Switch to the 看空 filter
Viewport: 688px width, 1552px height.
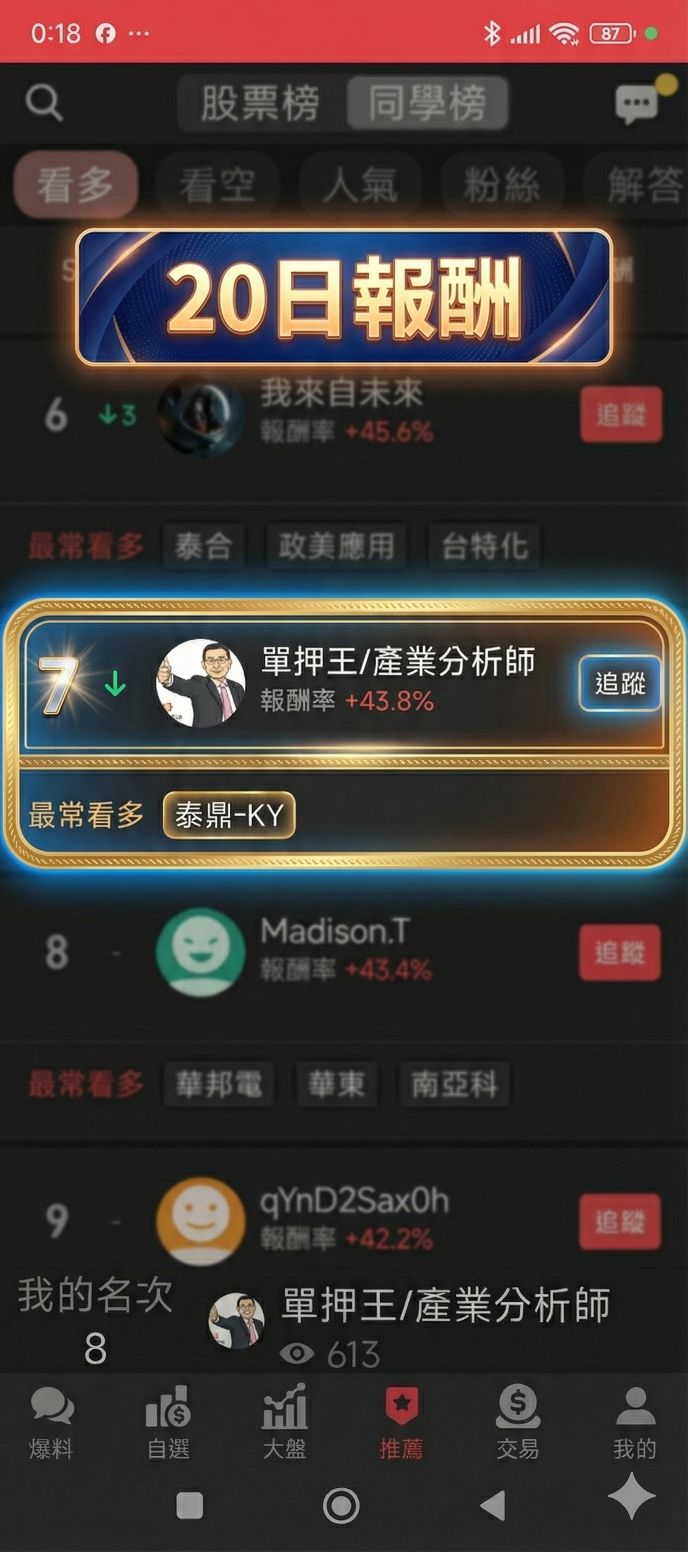tap(217, 186)
